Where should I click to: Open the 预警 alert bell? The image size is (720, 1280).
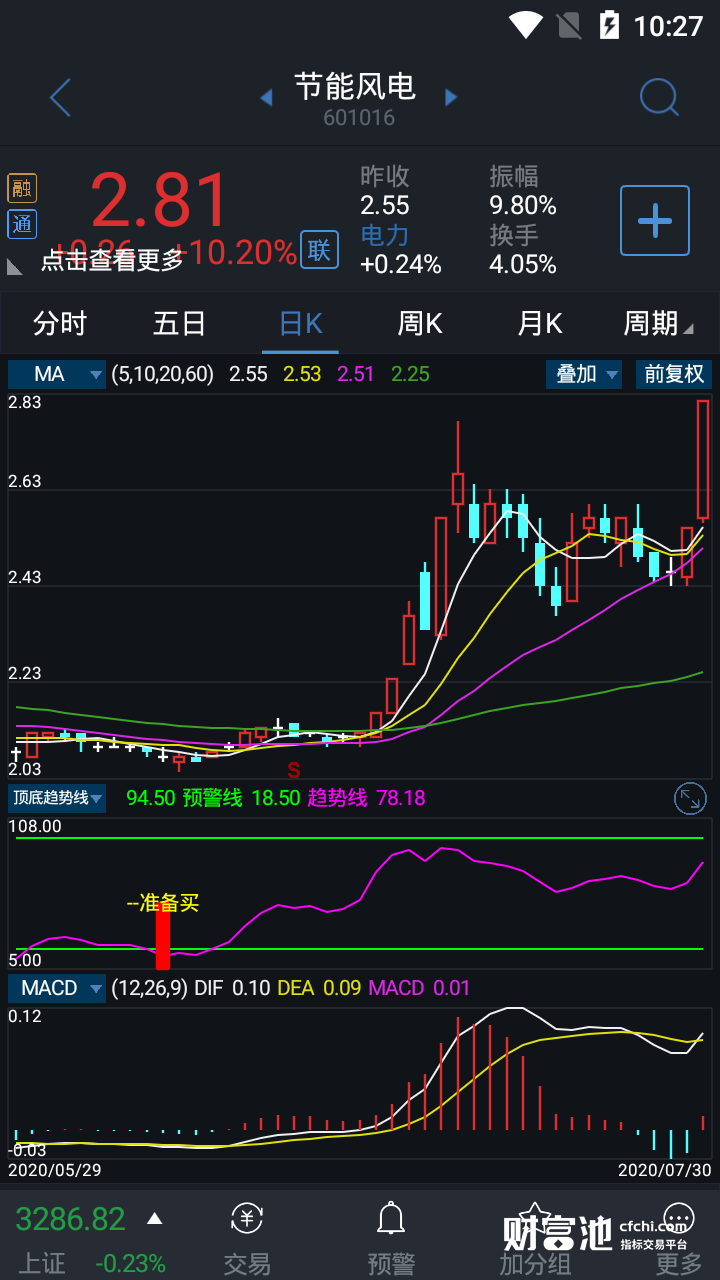pyautogui.click(x=390, y=1238)
